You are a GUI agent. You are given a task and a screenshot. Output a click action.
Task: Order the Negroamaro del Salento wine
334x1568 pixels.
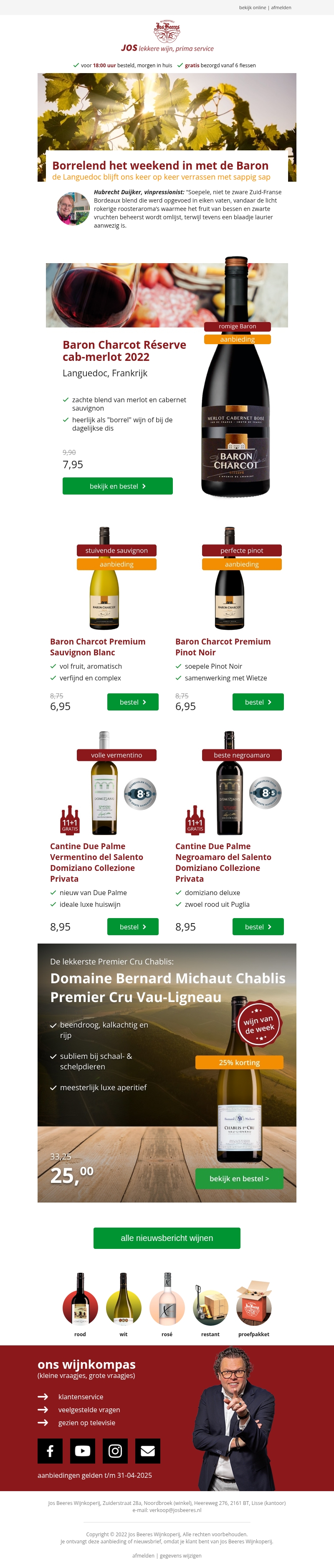(258, 926)
